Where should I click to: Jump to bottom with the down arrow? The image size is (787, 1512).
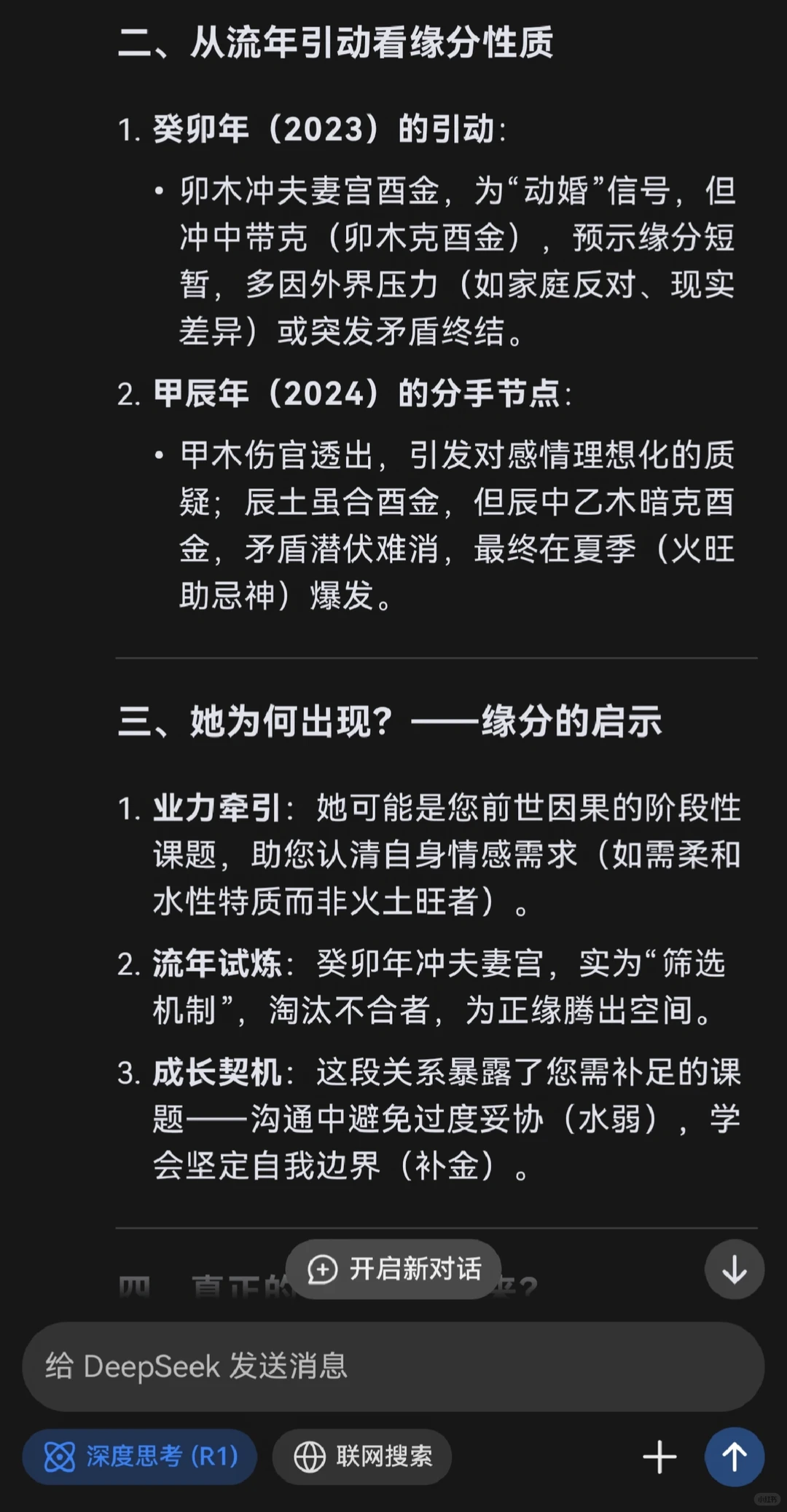click(734, 1269)
